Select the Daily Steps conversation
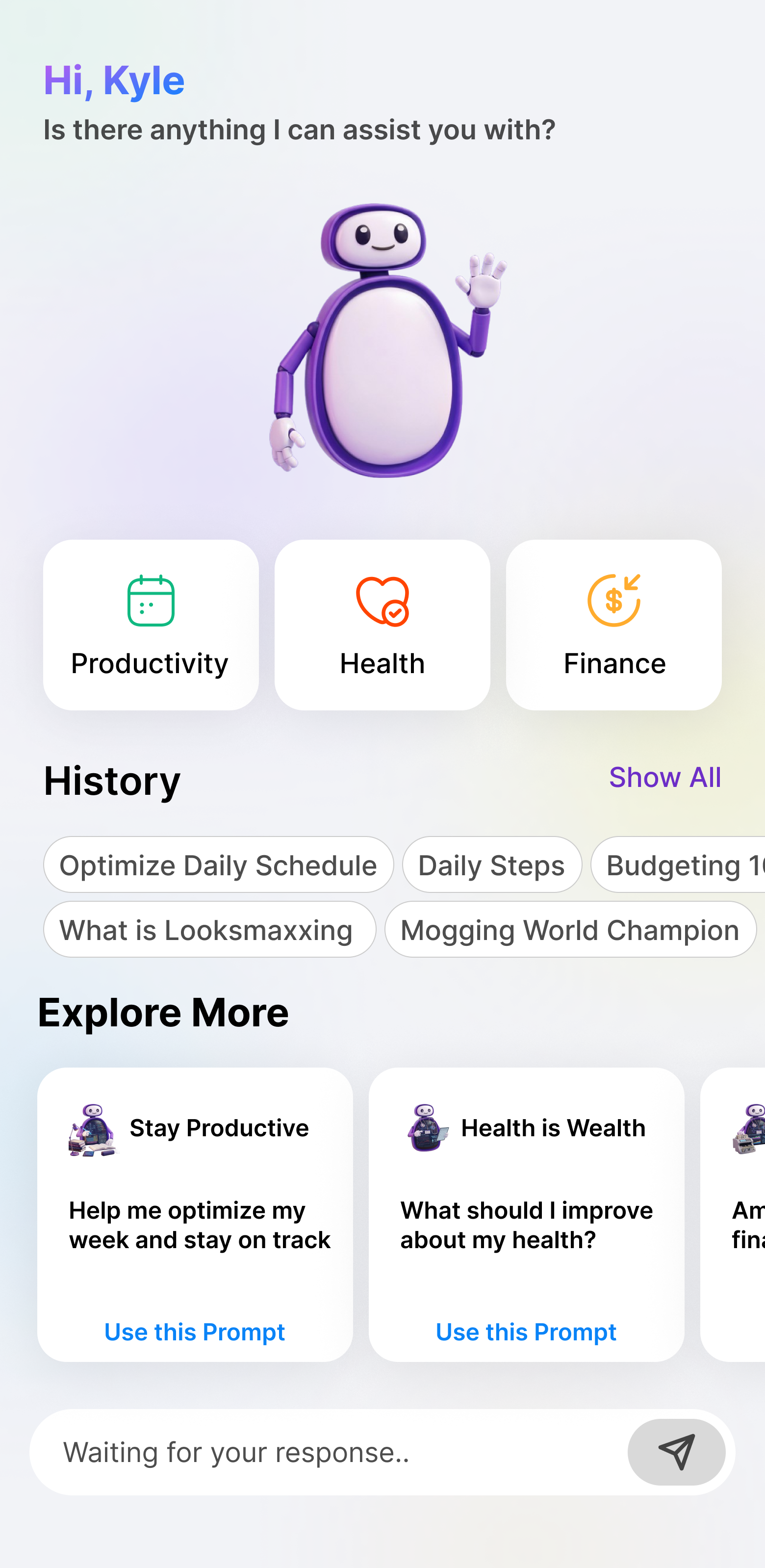This screenshot has height=1568, width=765. click(x=491, y=864)
